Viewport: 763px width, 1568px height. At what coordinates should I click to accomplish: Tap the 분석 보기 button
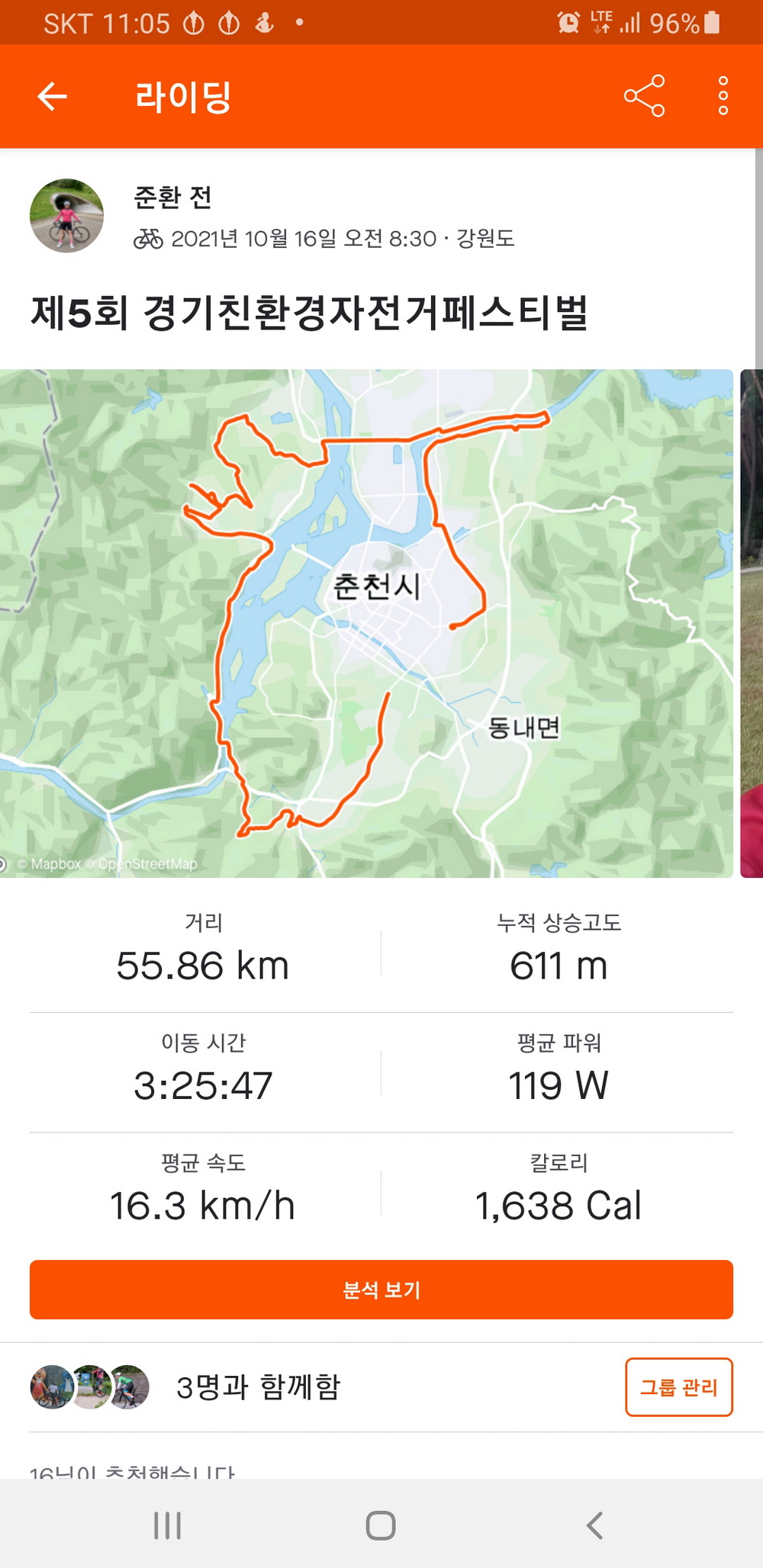click(x=381, y=1290)
